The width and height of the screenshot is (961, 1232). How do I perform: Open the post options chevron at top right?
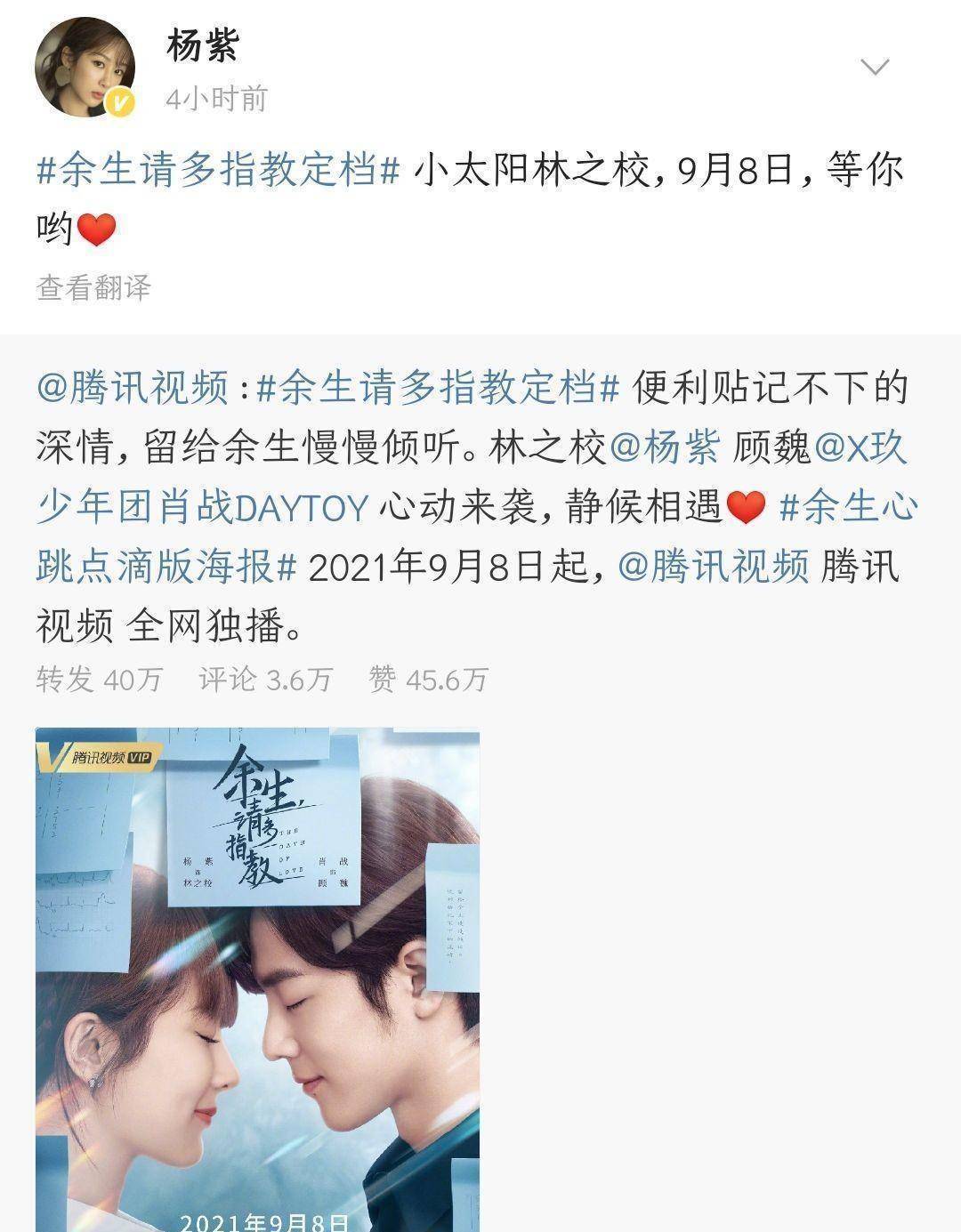[876, 65]
